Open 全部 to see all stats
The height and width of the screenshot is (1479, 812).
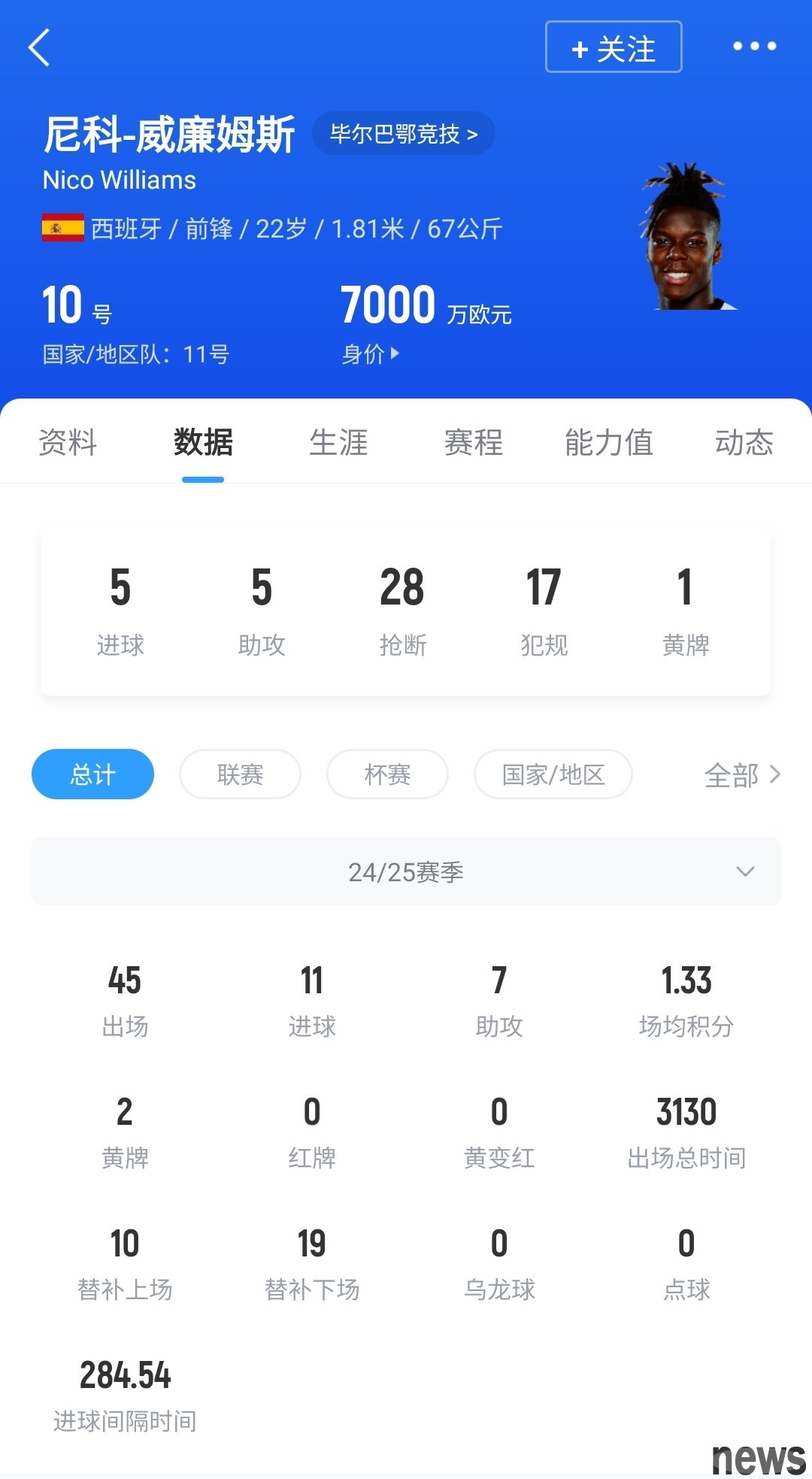(741, 774)
